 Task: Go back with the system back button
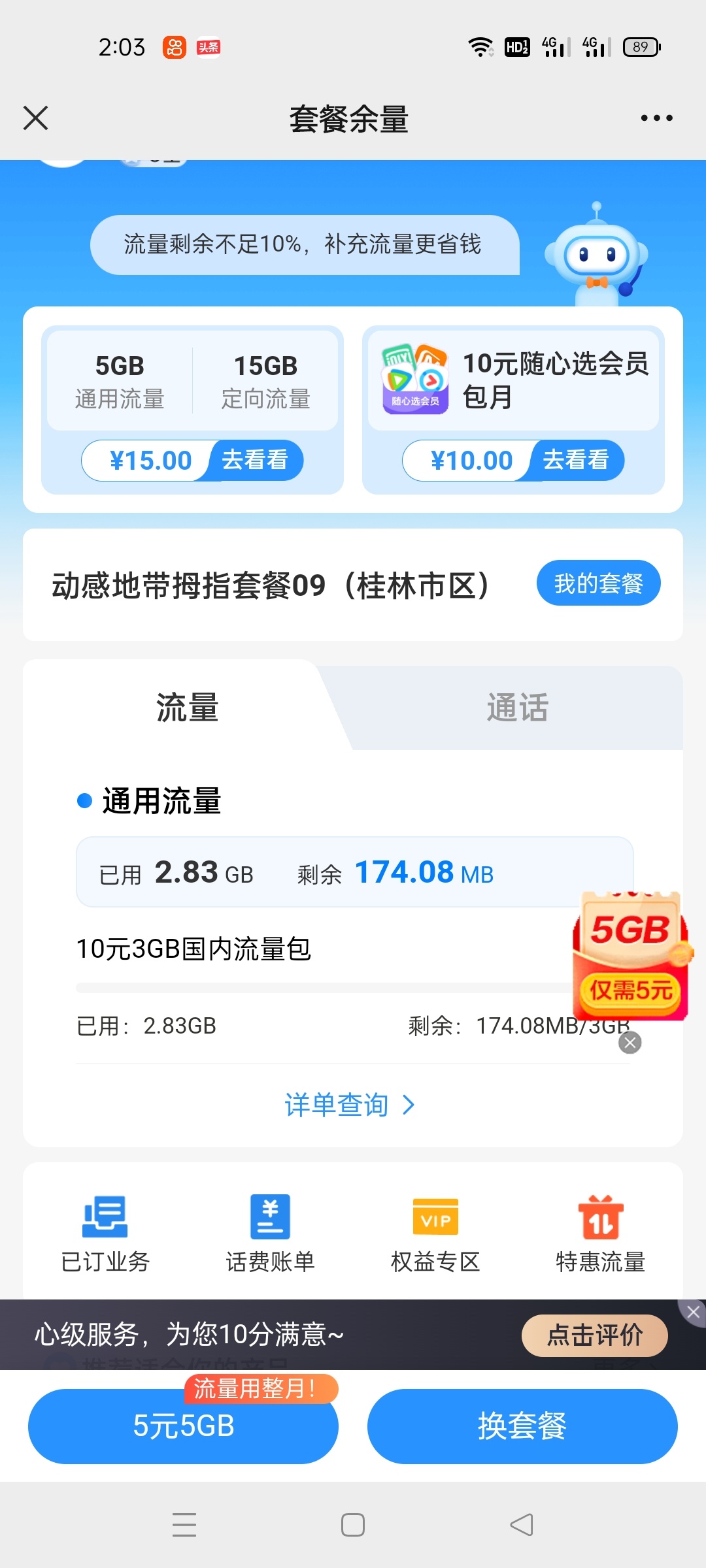(521, 1525)
